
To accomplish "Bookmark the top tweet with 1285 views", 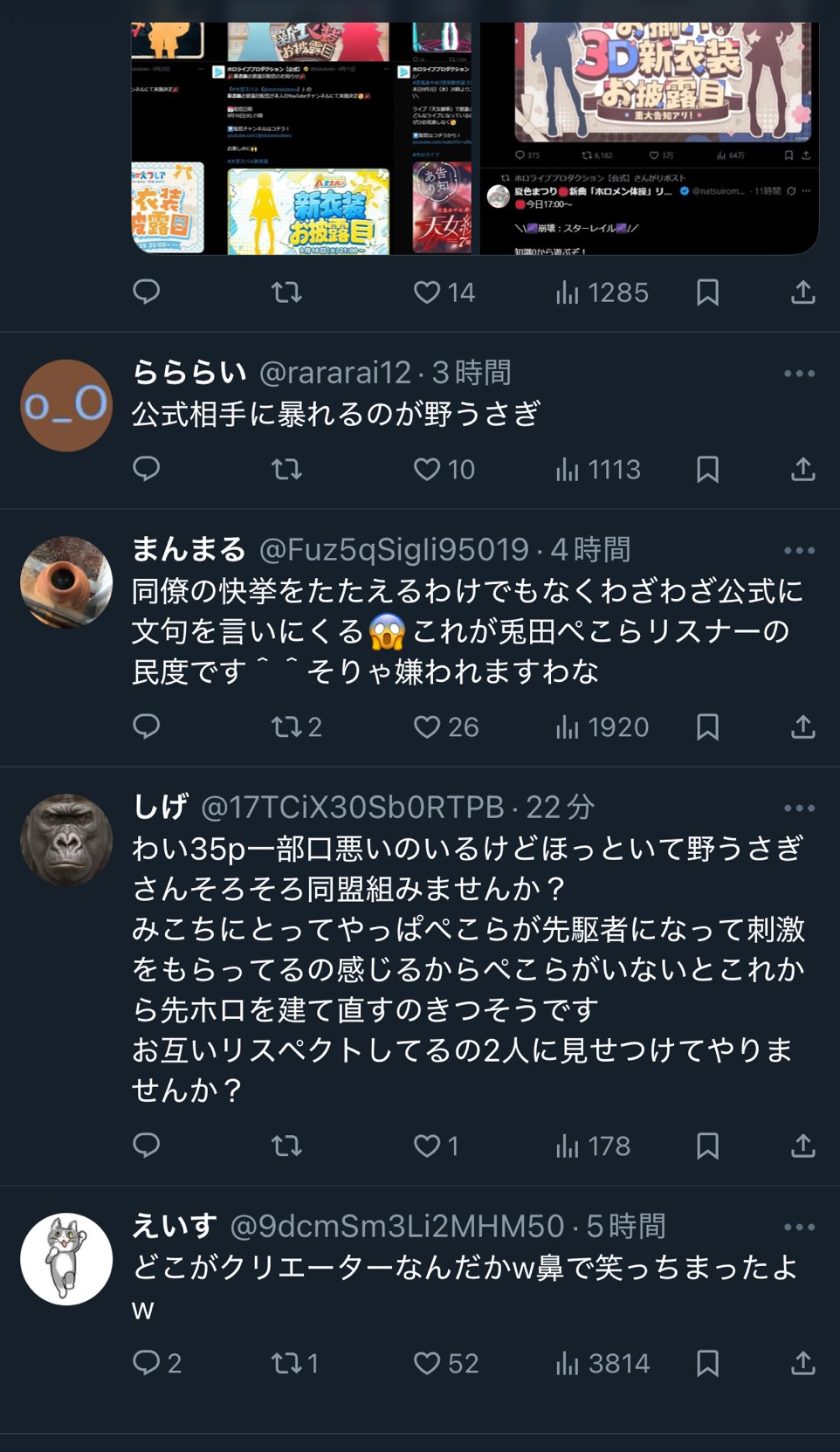I will click(x=707, y=292).
